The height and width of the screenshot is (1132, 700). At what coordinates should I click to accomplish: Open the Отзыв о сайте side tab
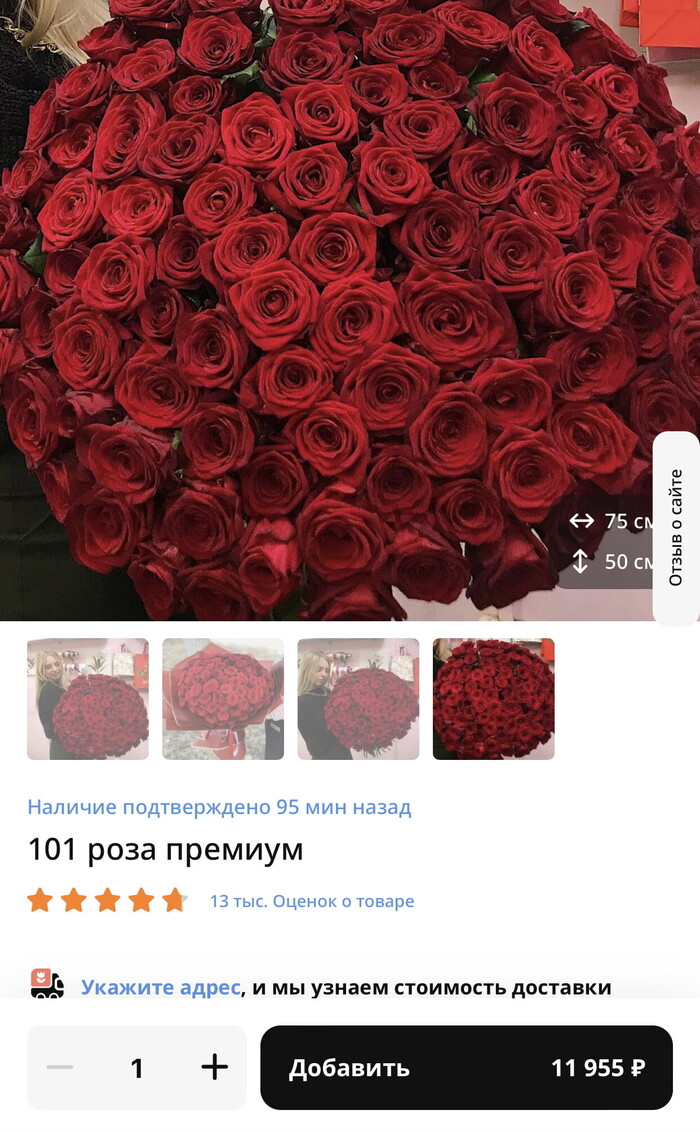(676, 528)
